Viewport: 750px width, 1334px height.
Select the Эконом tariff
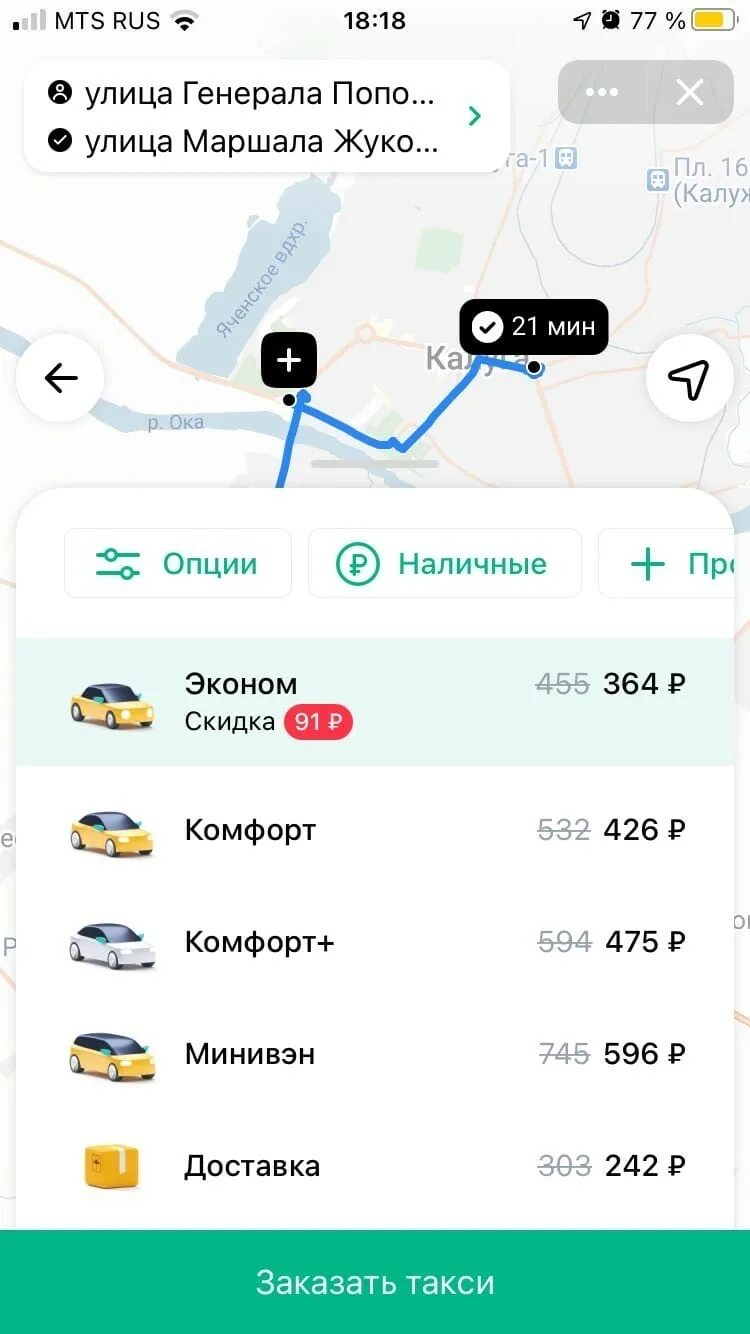tap(375, 702)
